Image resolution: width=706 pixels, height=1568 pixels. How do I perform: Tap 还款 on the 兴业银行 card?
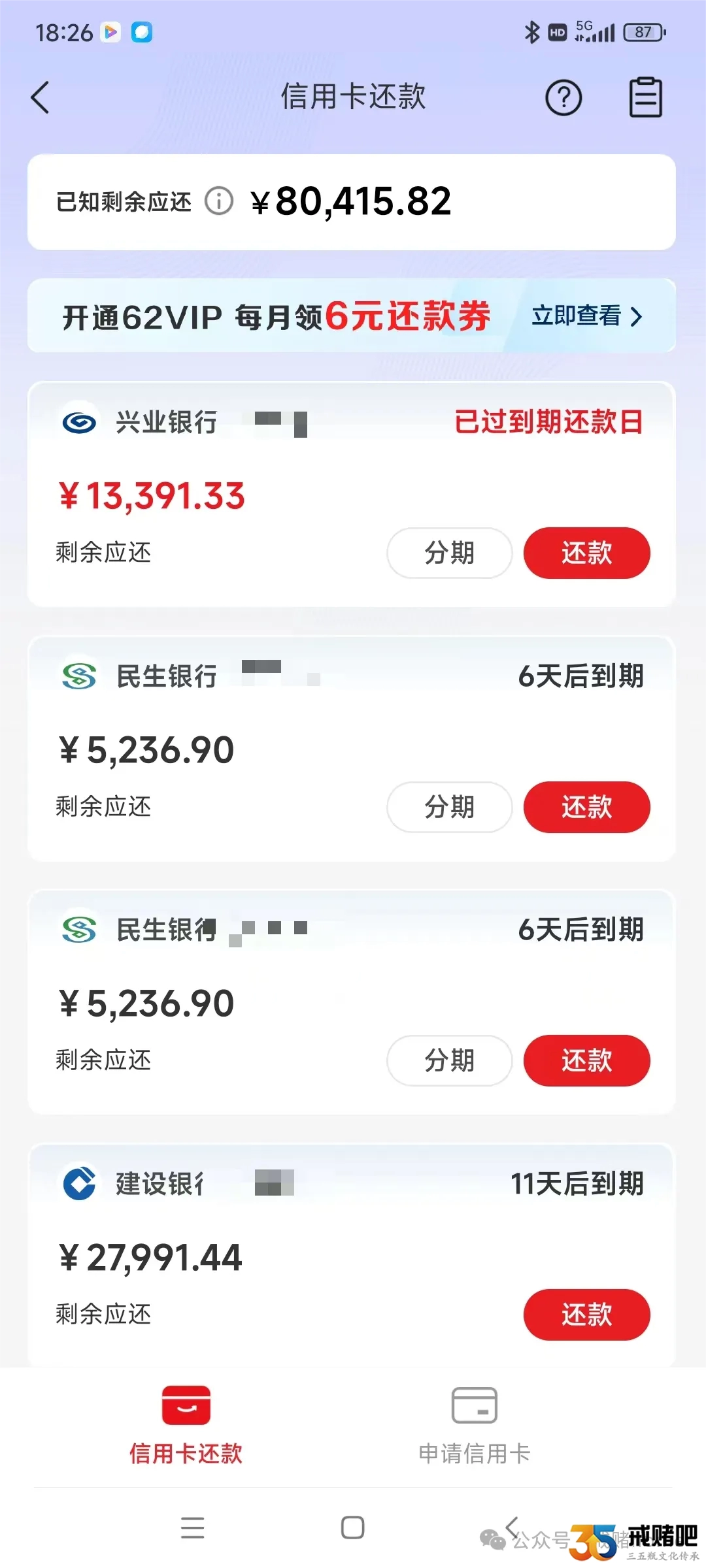click(x=586, y=553)
